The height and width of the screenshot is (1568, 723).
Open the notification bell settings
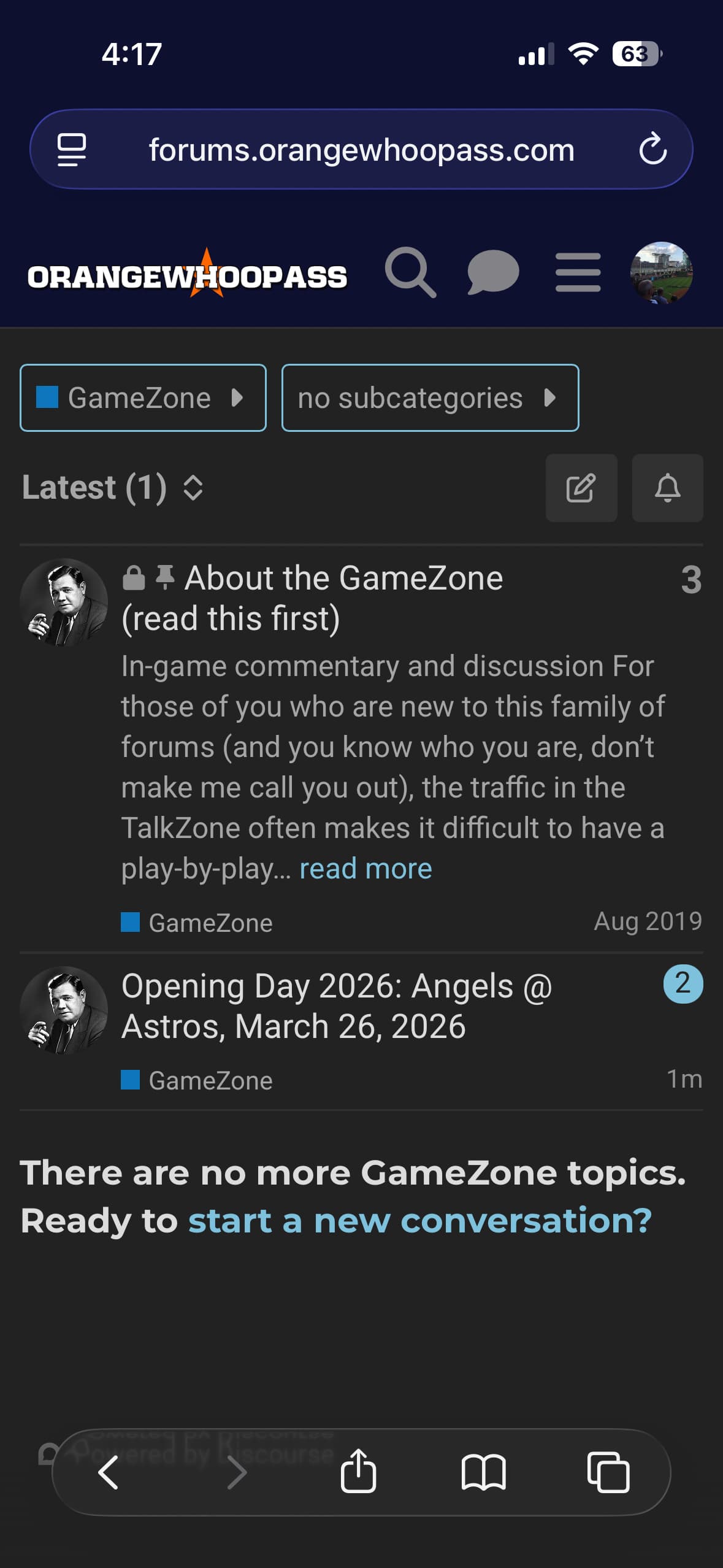pyautogui.click(x=667, y=488)
